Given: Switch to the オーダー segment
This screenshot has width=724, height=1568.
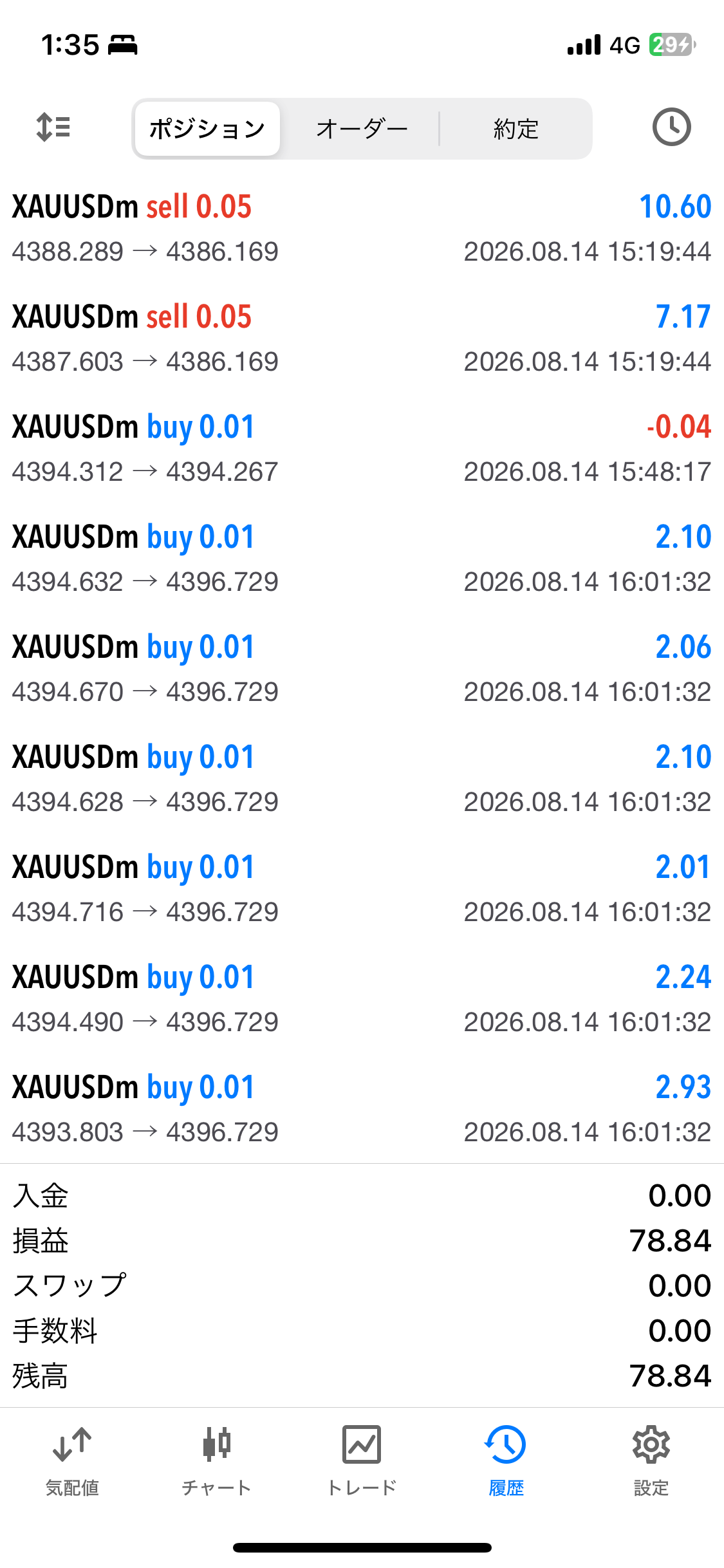Looking at the screenshot, I should (x=362, y=129).
